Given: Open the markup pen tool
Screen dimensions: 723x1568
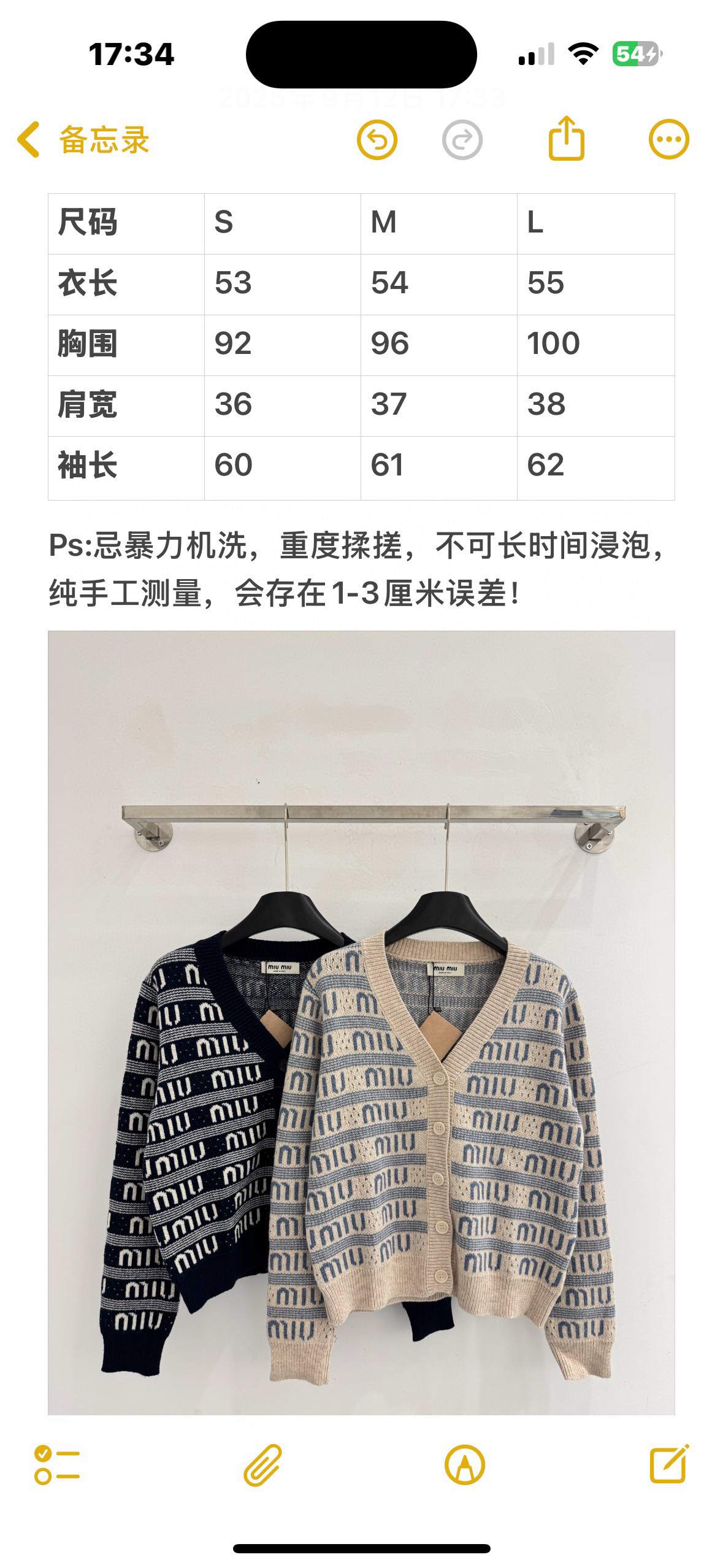Looking at the screenshot, I should point(464,1465).
